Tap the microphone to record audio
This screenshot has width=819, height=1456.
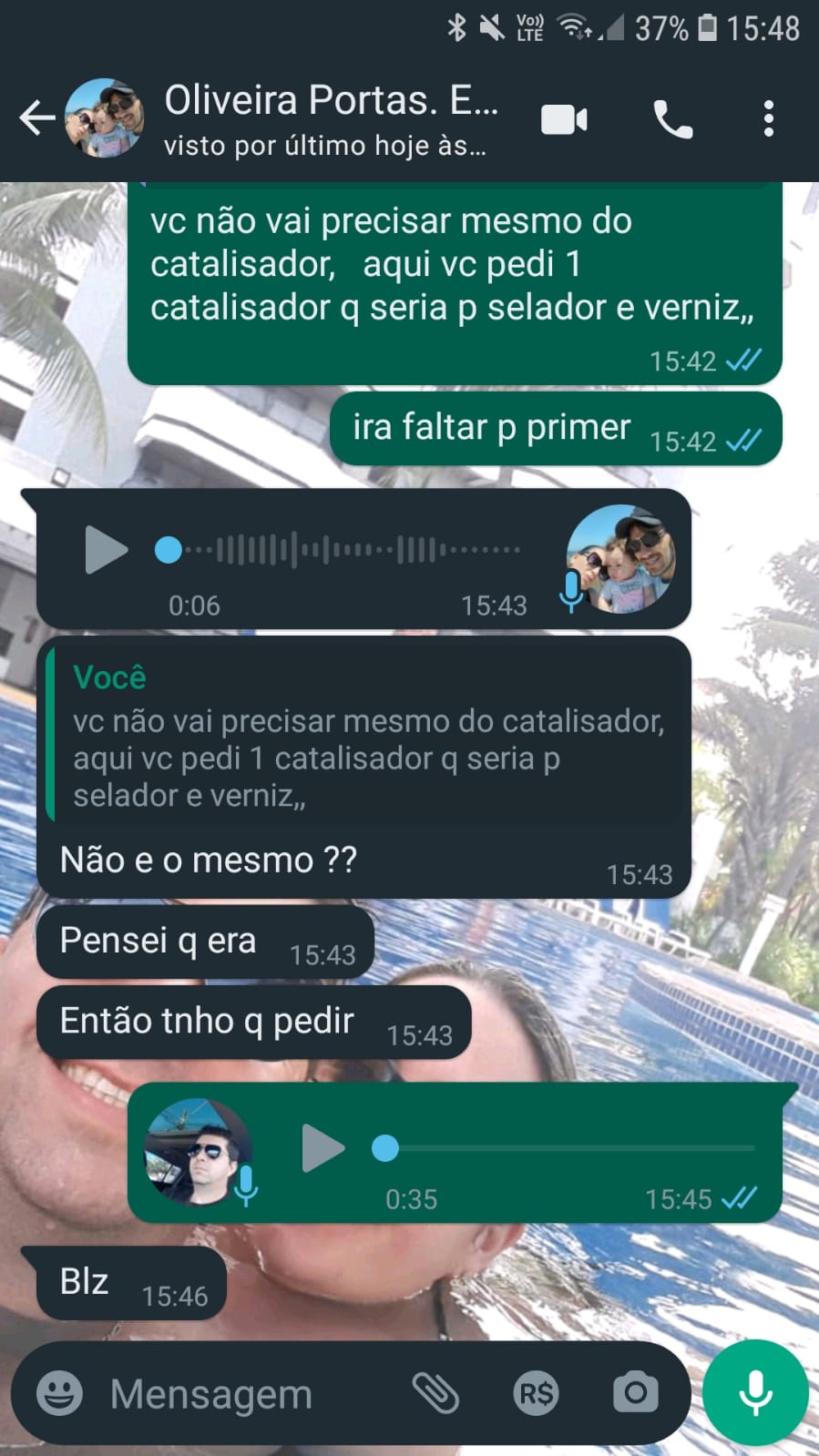click(x=755, y=1393)
